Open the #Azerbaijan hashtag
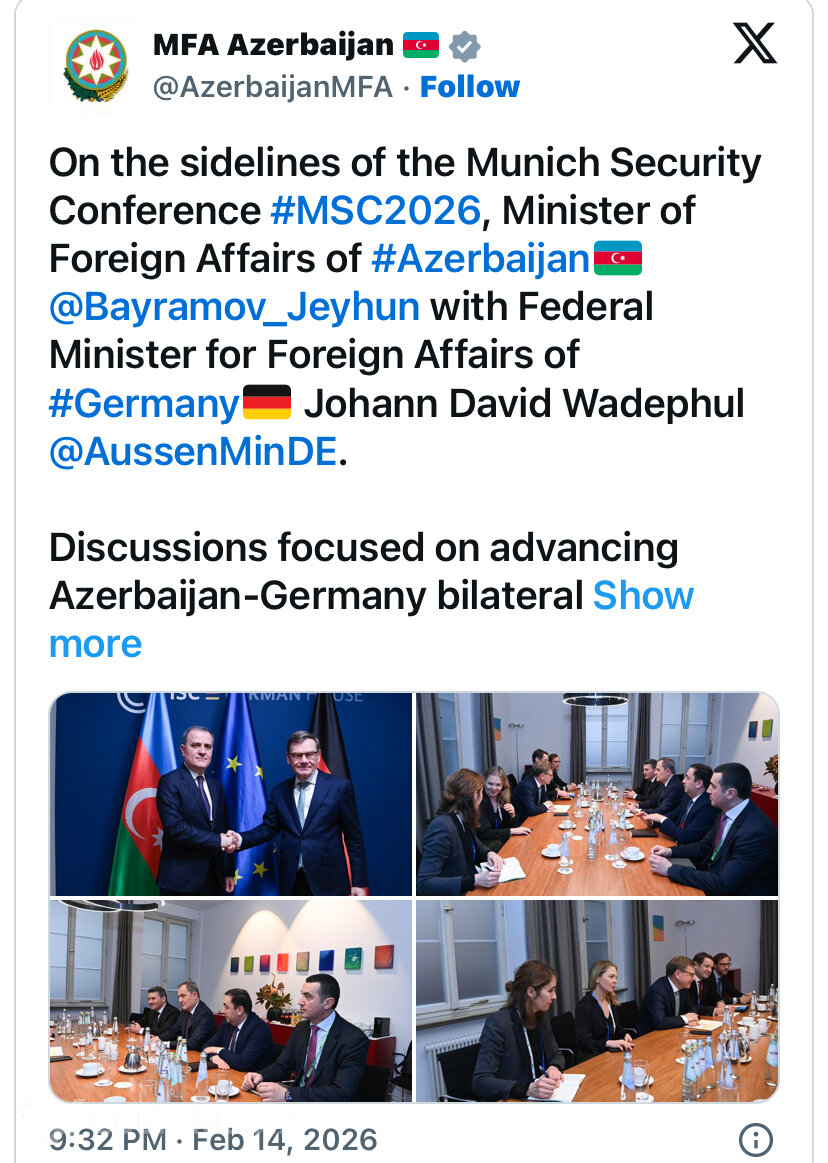The width and height of the screenshot is (828, 1163). click(480, 259)
